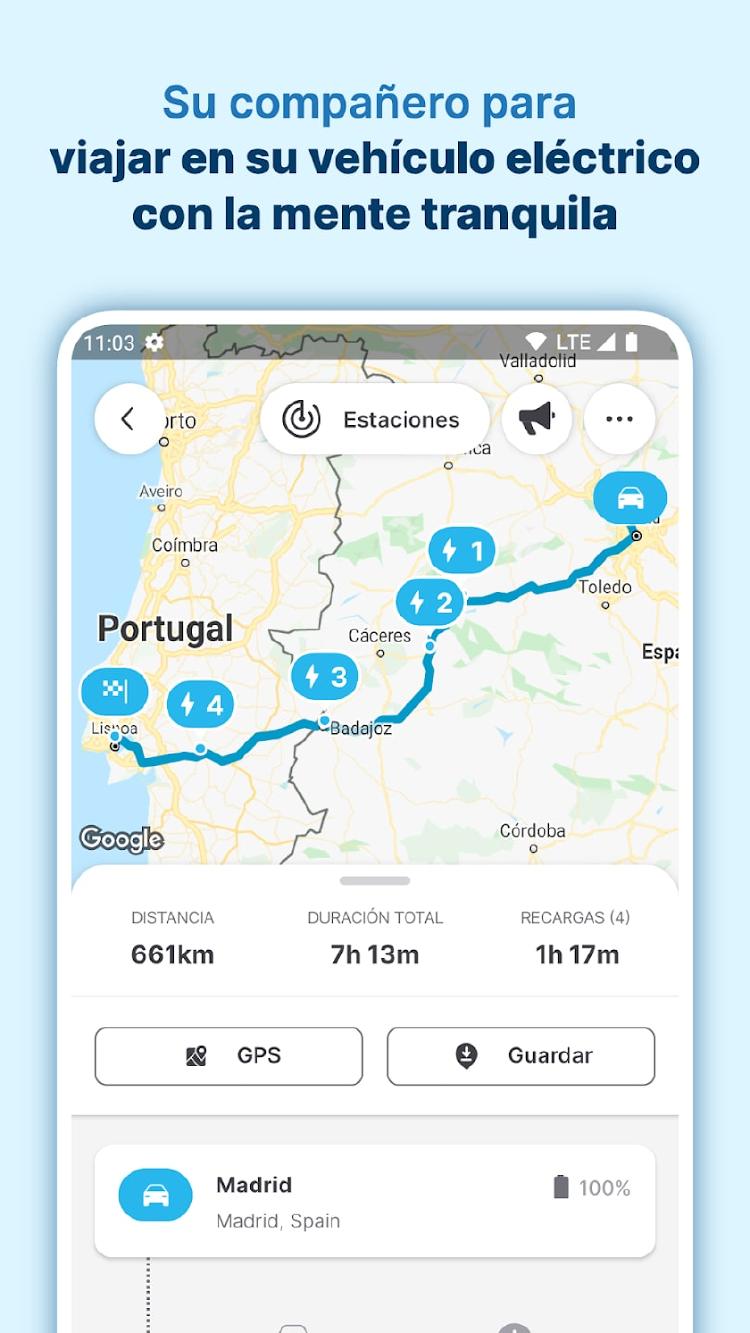The width and height of the screenshot is (750, 1333).
Task: Click charging stop 4 marker near Lisboa
Action: [201, 704]
